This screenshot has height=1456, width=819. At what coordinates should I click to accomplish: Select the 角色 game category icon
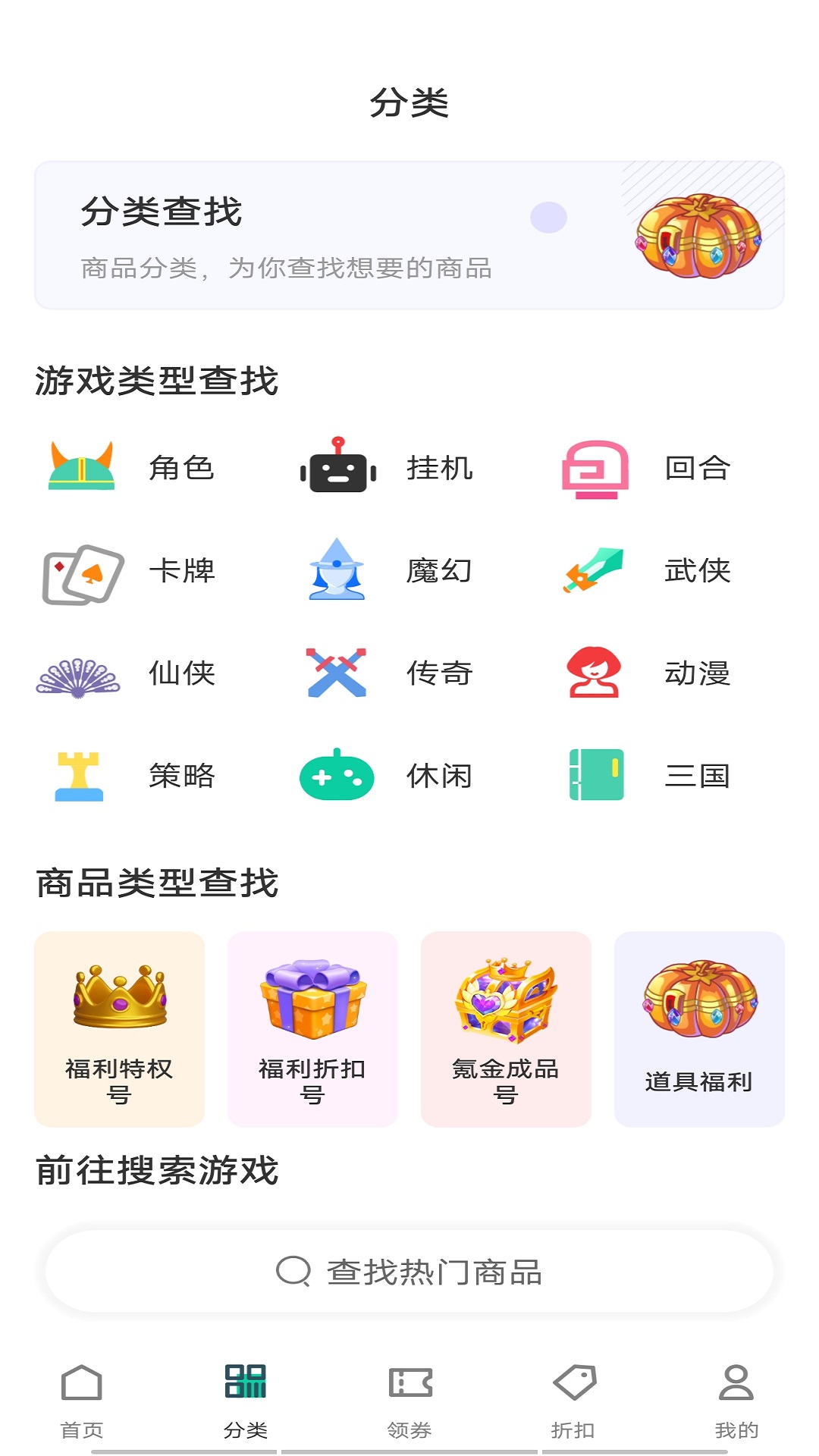pyautogui.click(x=79, y=469)
